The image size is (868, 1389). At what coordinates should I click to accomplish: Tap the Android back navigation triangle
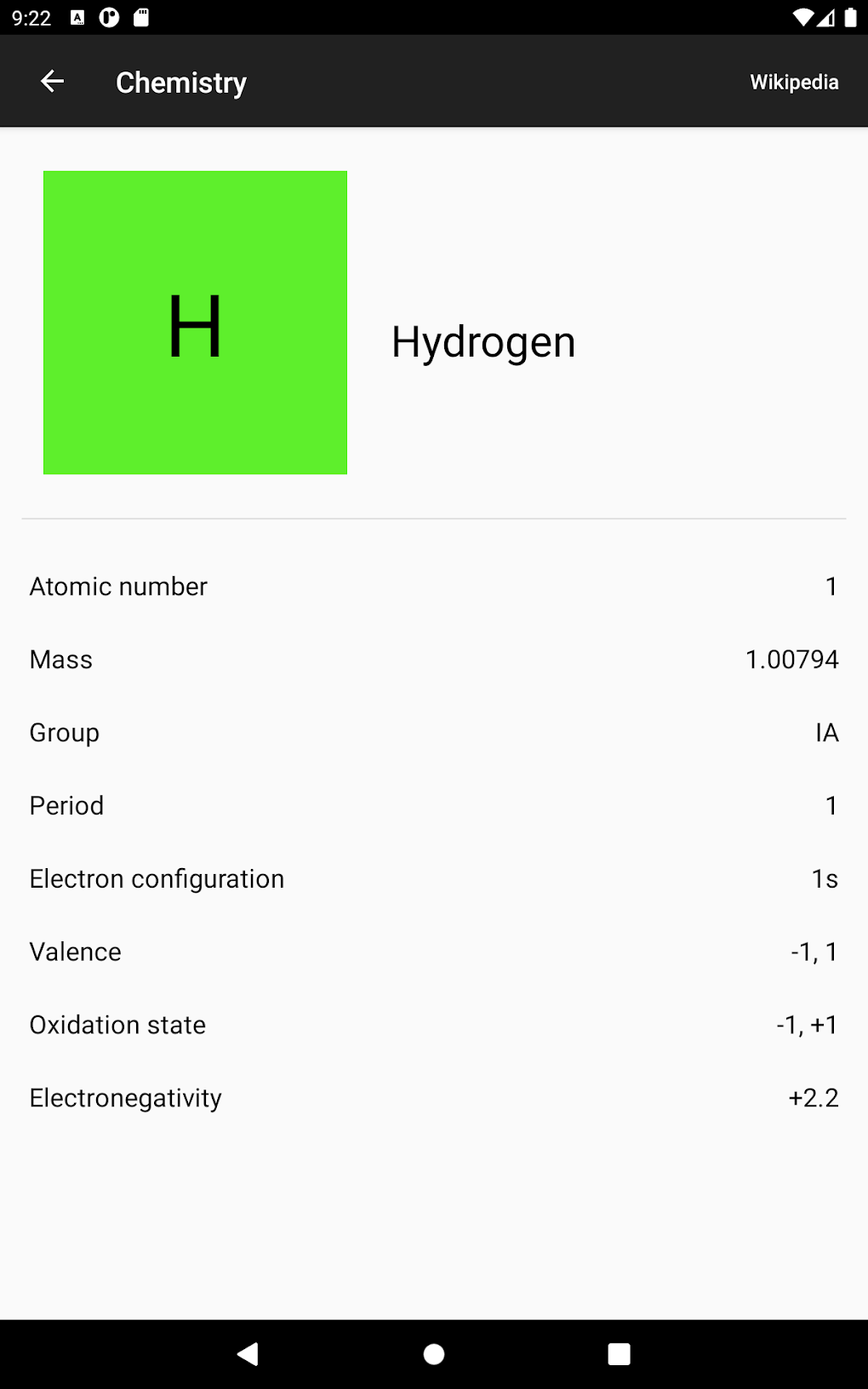tap(247, 1353)
